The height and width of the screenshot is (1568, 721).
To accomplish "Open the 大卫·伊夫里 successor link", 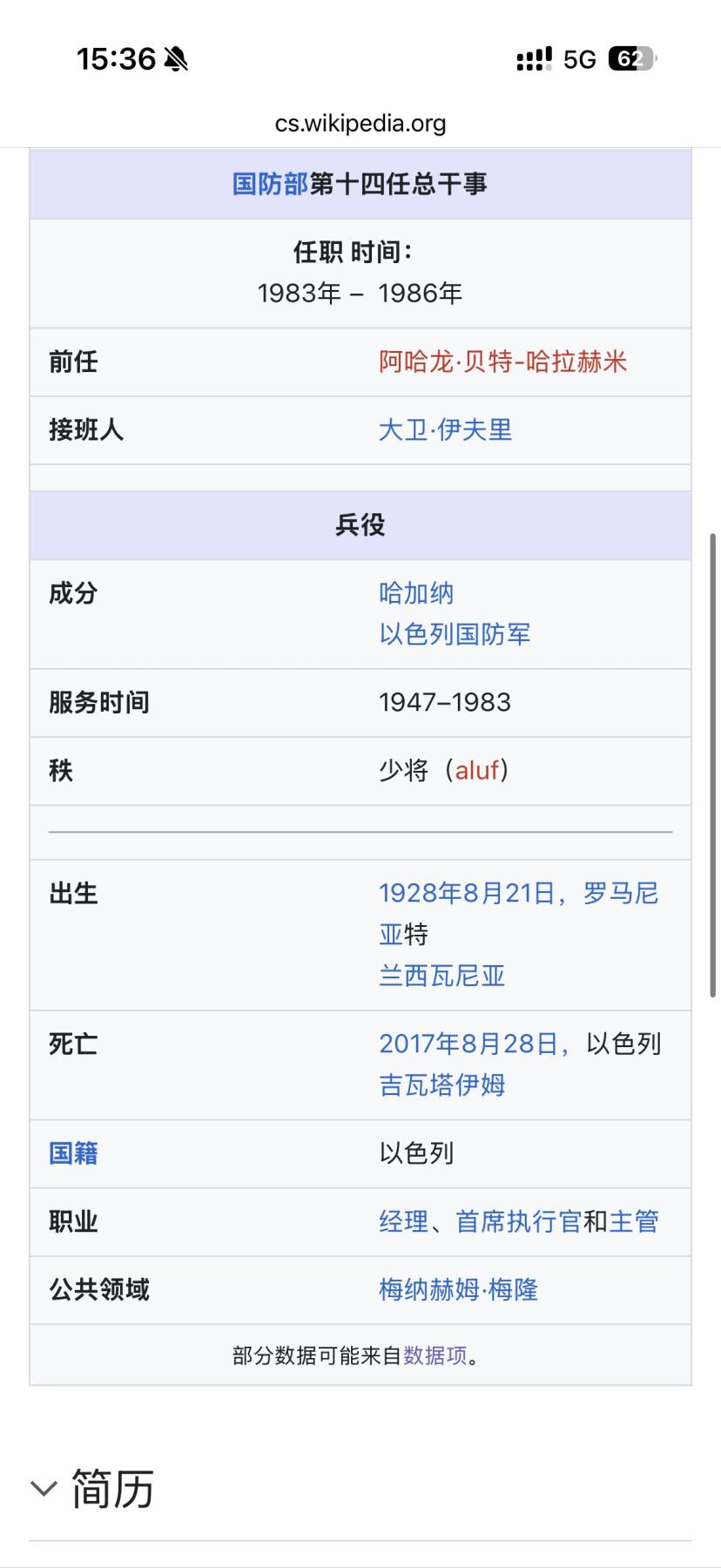I will pyautogui.click(x=443, y=430).
